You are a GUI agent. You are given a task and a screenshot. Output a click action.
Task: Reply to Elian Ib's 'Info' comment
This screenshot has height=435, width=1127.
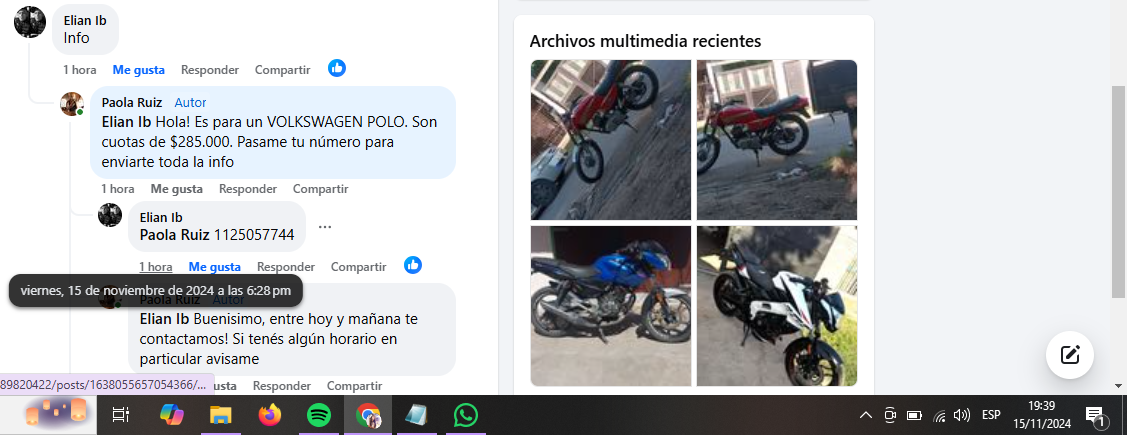point(209,70)
